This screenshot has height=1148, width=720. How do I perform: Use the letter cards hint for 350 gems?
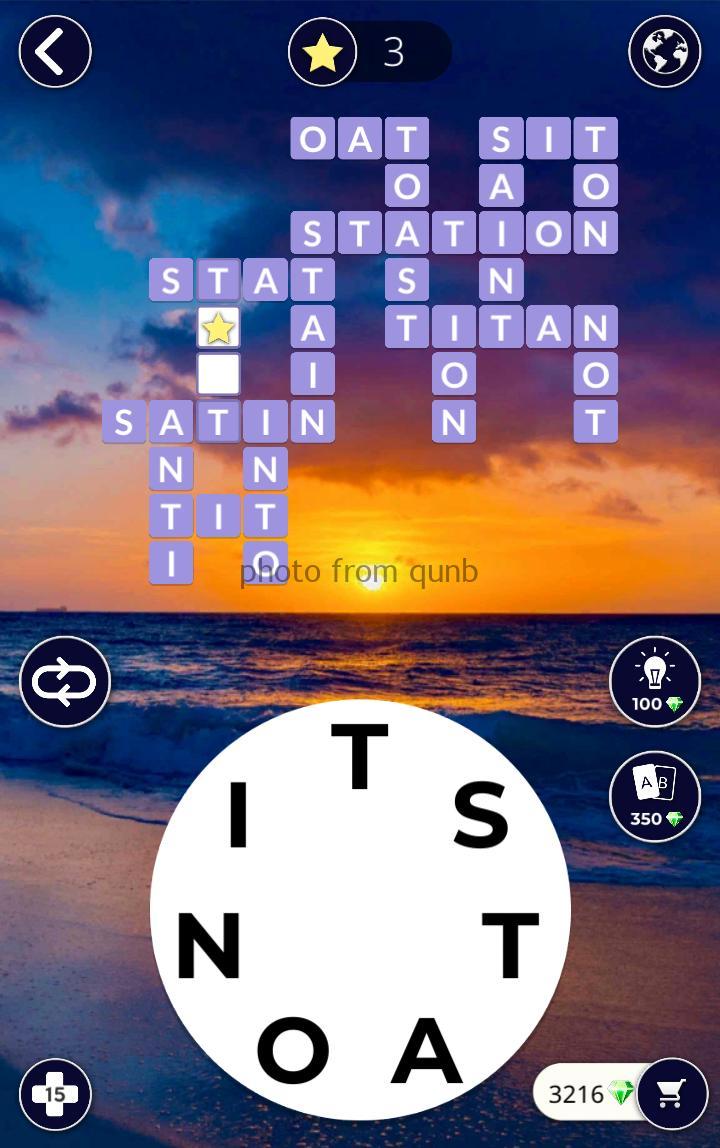click(x=655, y=796)
